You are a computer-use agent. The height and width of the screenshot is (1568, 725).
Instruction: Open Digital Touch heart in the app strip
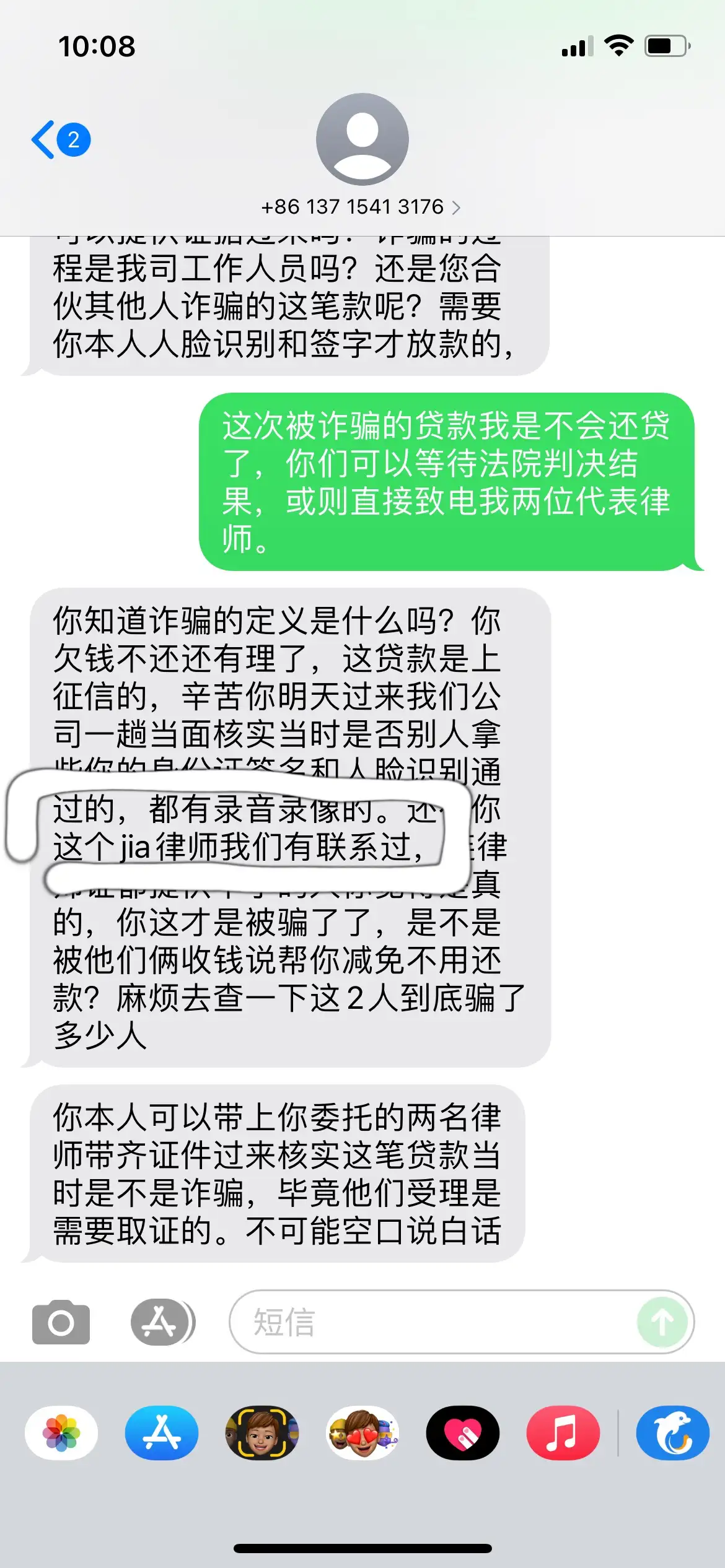tap(463, 1433)
